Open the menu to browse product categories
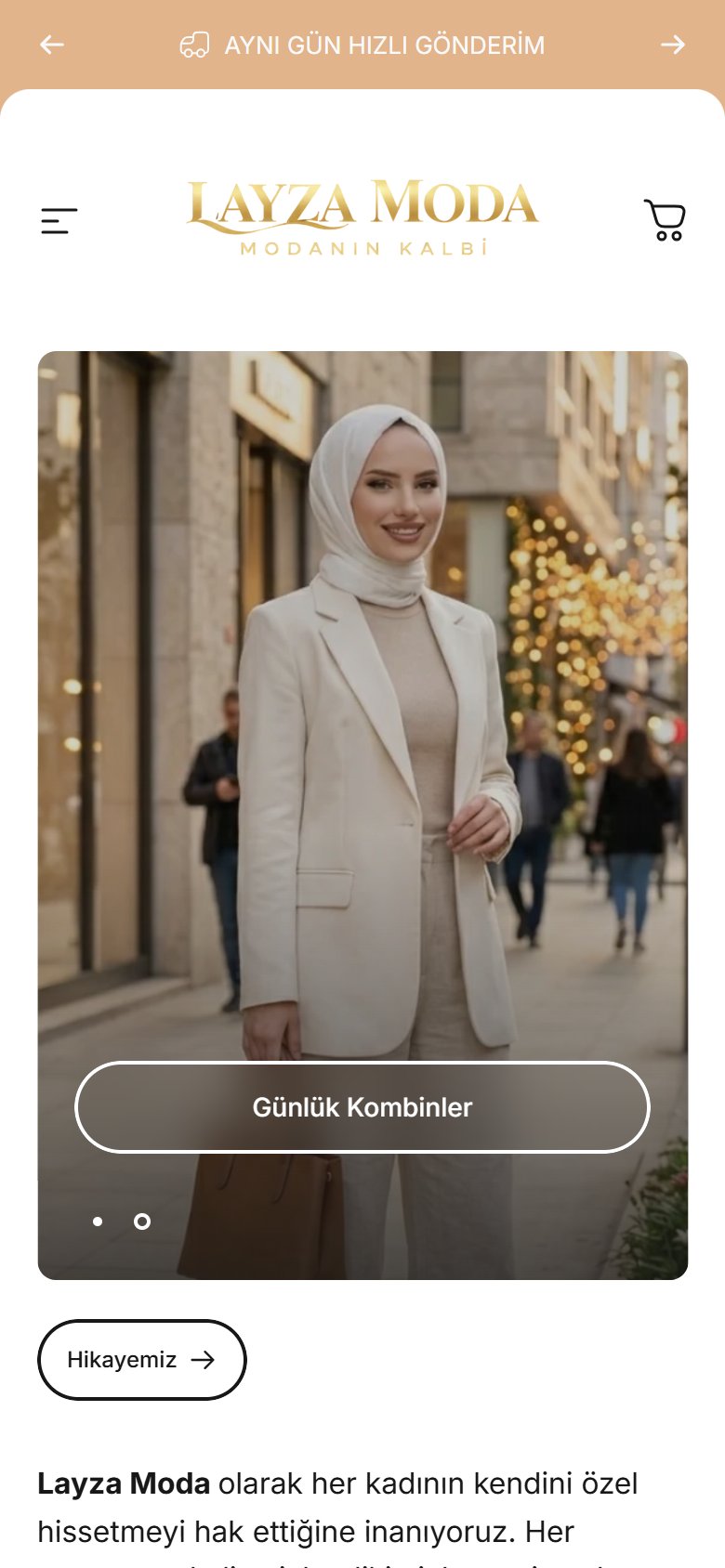Image resolution: width=725 pixels, height=1568 pixels. pyautogui.click(x=58, y=220)
